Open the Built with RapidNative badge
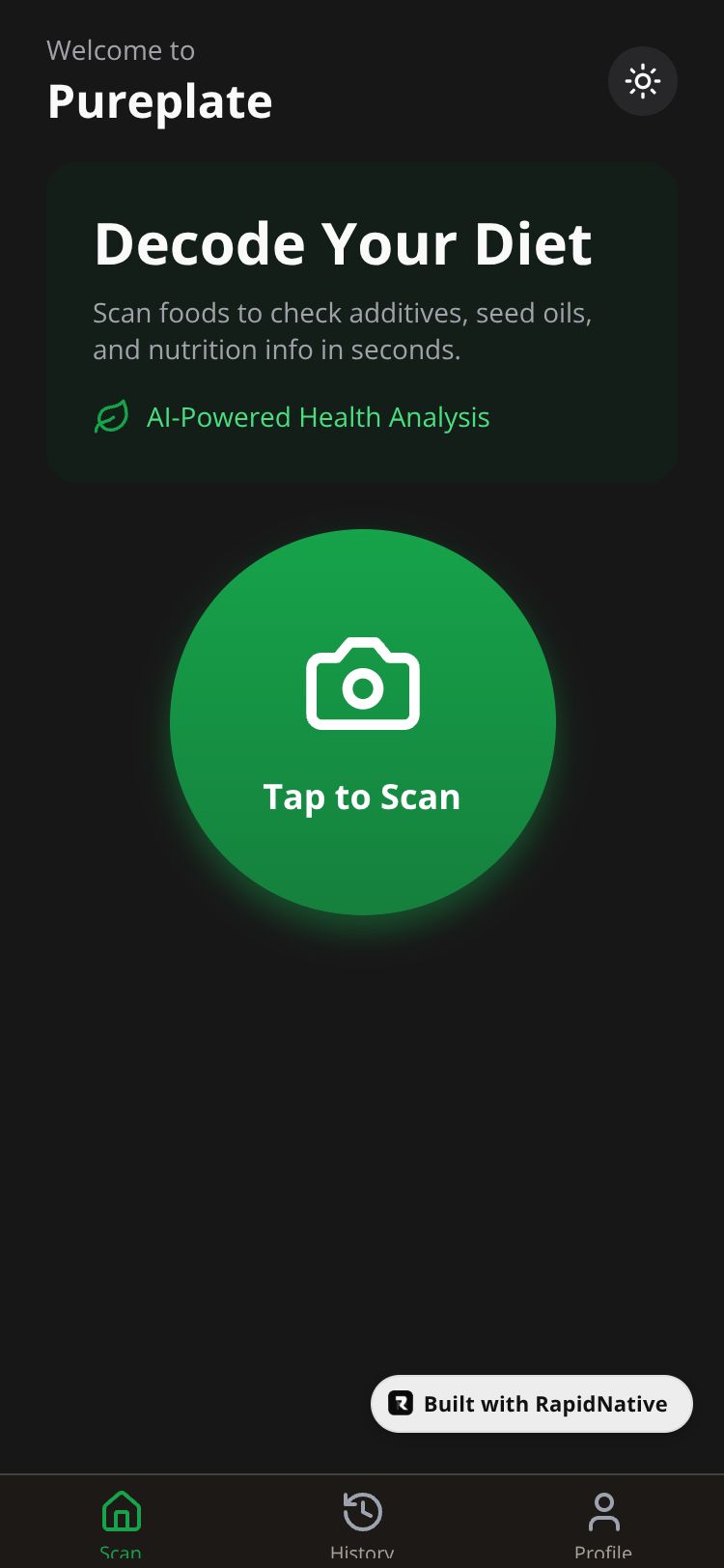This screenshot has height=1568, width=724. [532, 1404]
